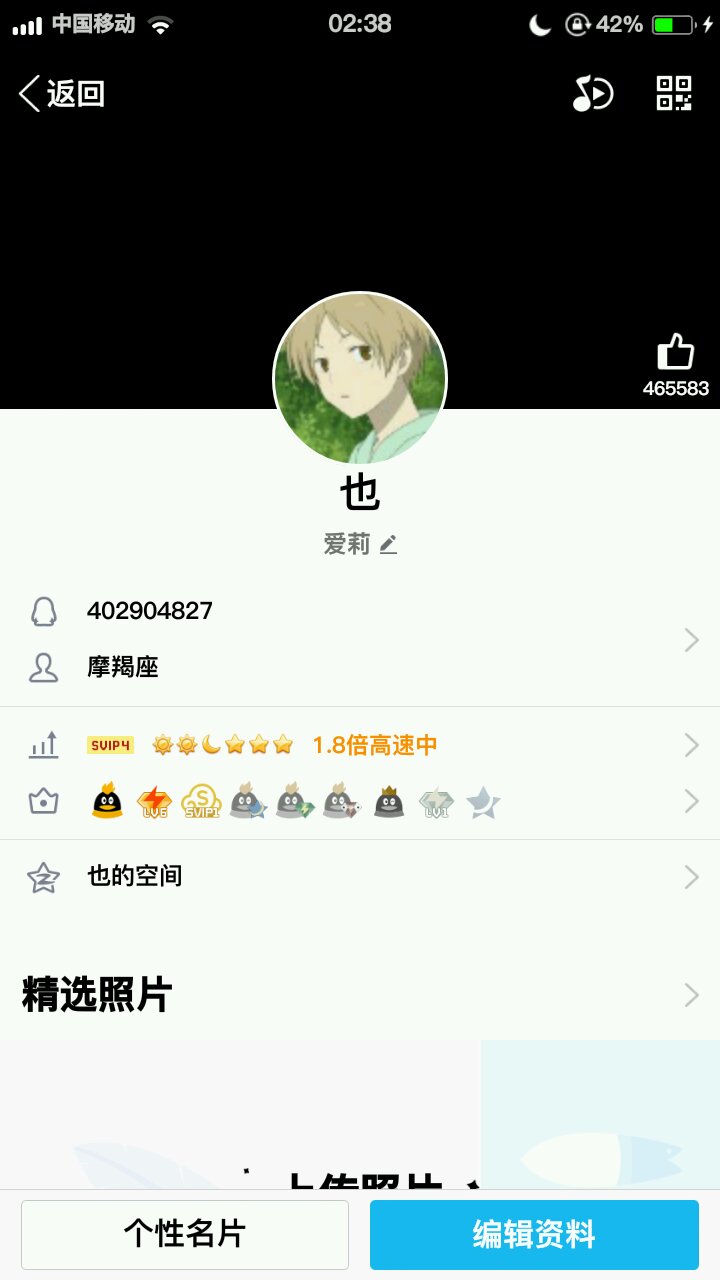Tap the thumbs-up like icon
Screen dimensions: 720x1280
(676, 353)
